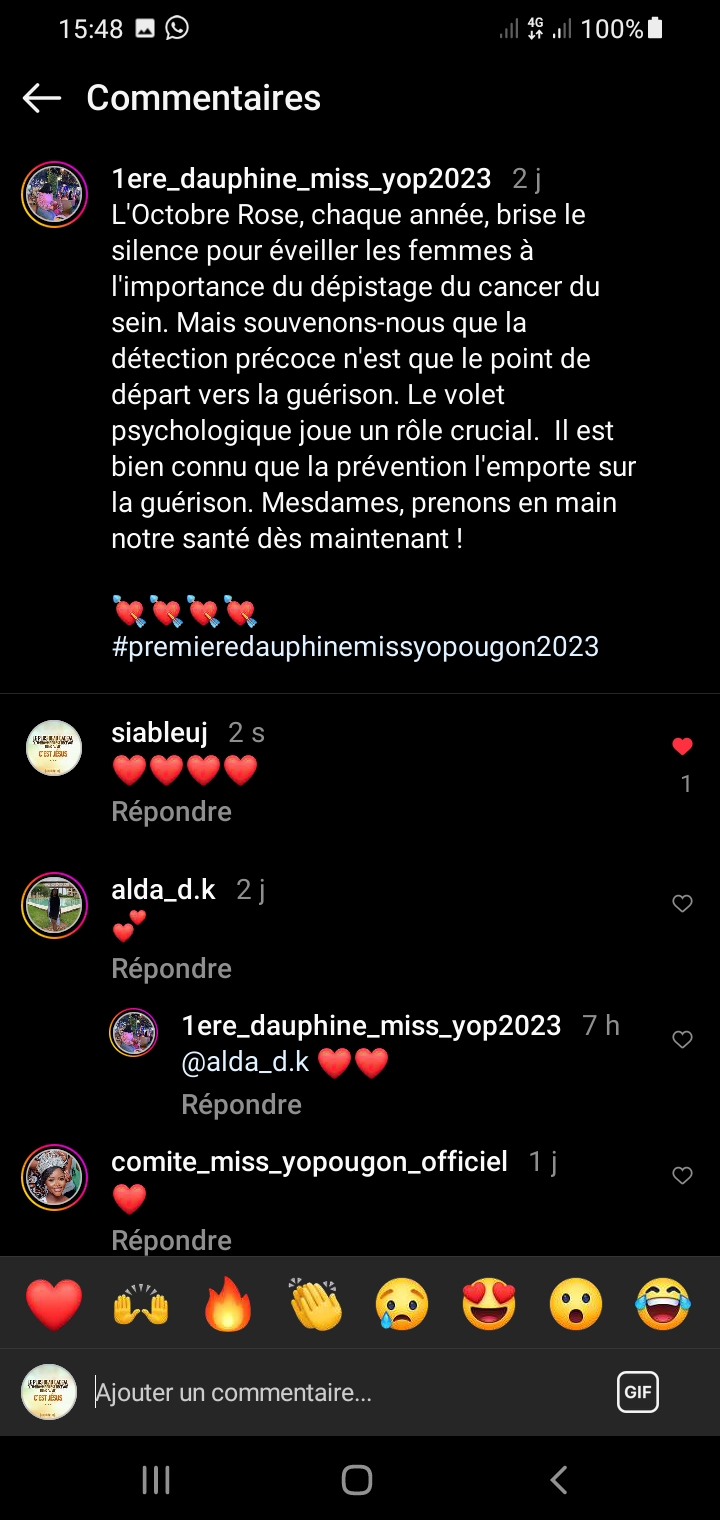The image size is (720, 1520).
Task: Insert the fire quick emoji
Action: [x=228, y=1304]
